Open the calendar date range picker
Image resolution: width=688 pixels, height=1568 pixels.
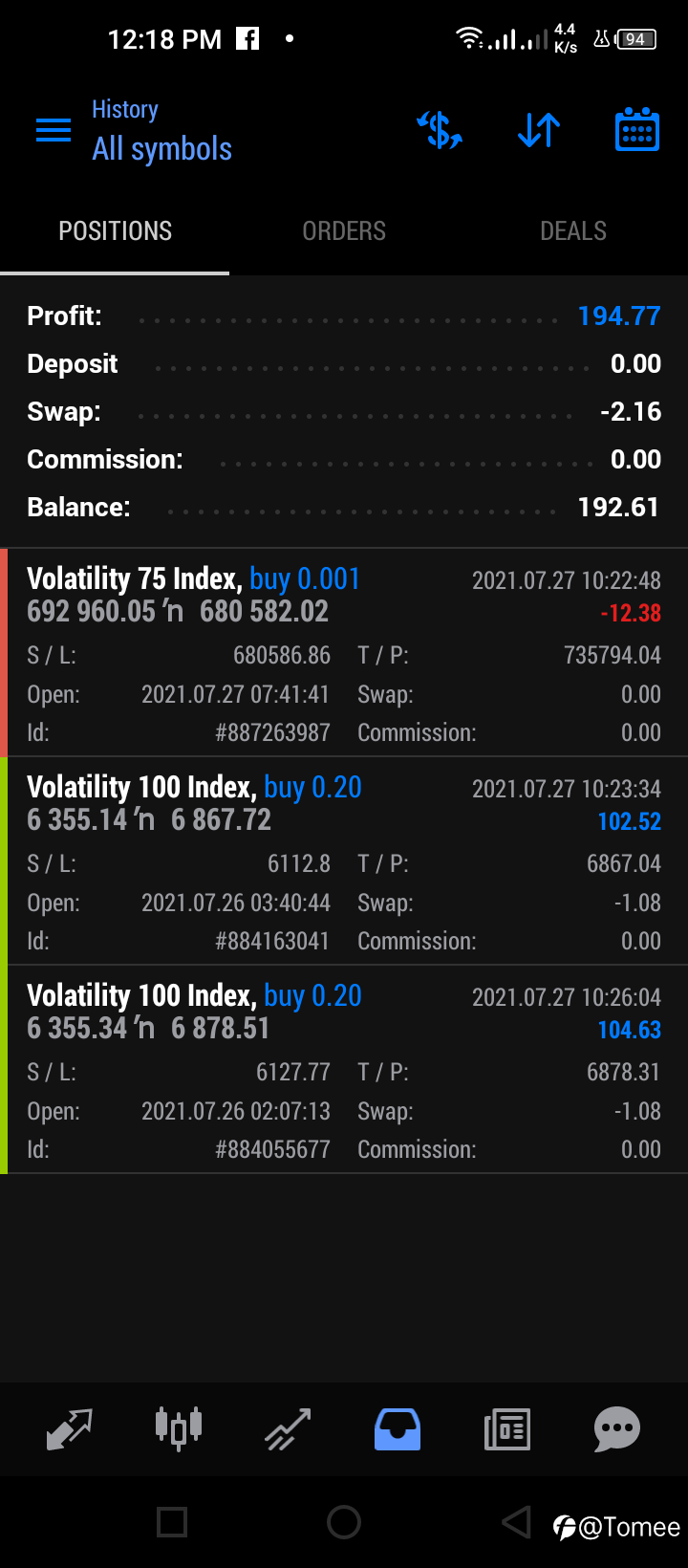coord(637,130)
